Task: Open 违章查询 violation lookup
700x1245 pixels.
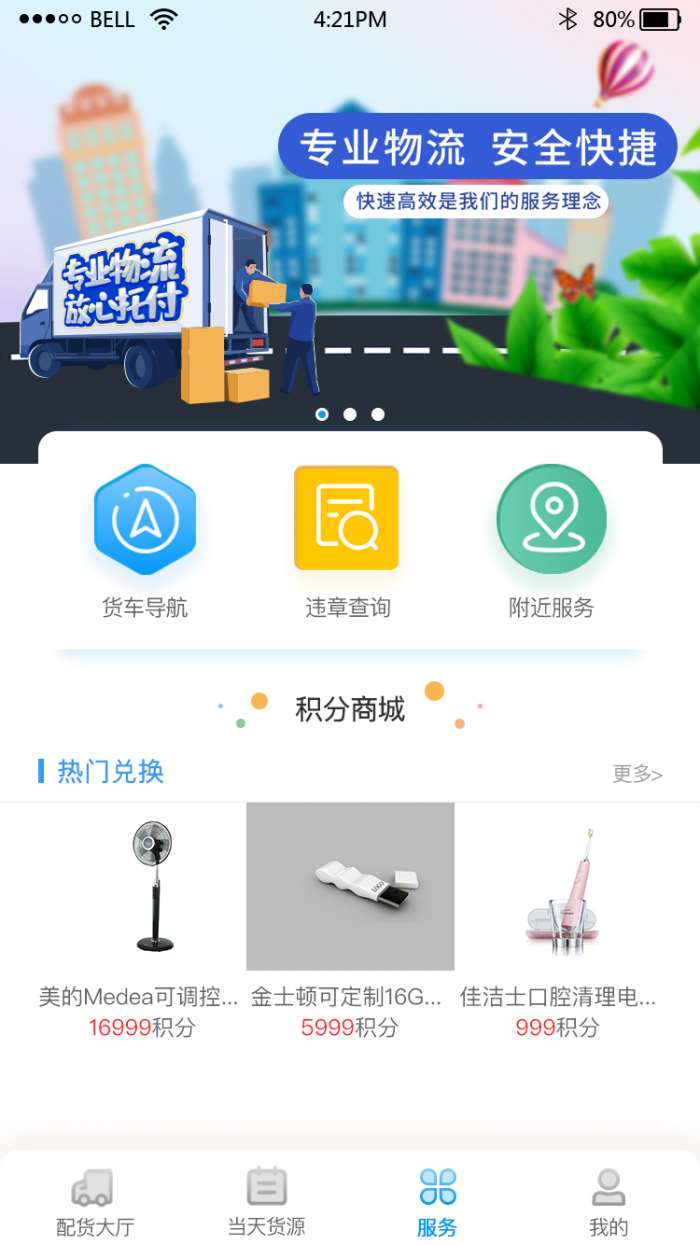Action: [x=347, y=540]
